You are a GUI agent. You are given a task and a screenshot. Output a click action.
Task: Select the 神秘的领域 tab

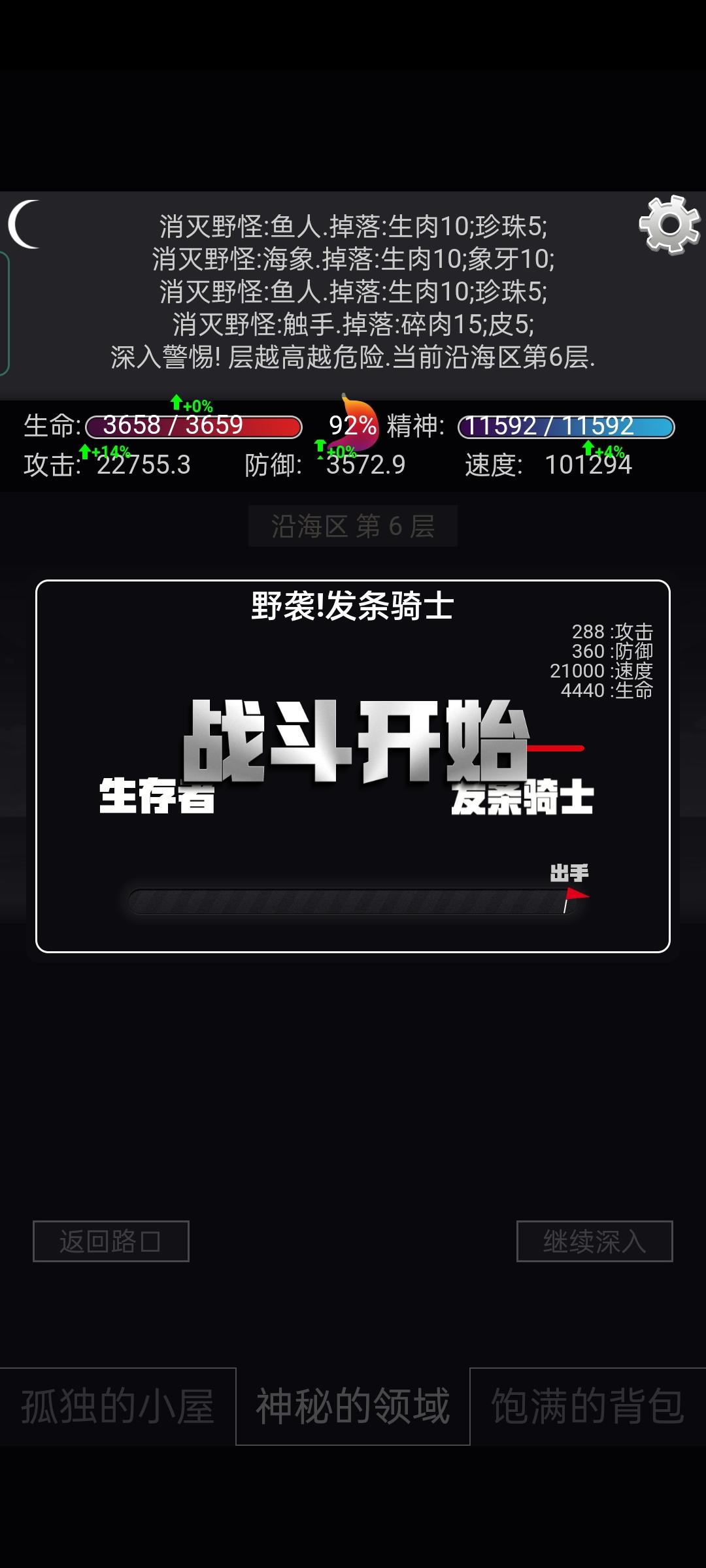pyautogui.click(x=353, y=1406)
